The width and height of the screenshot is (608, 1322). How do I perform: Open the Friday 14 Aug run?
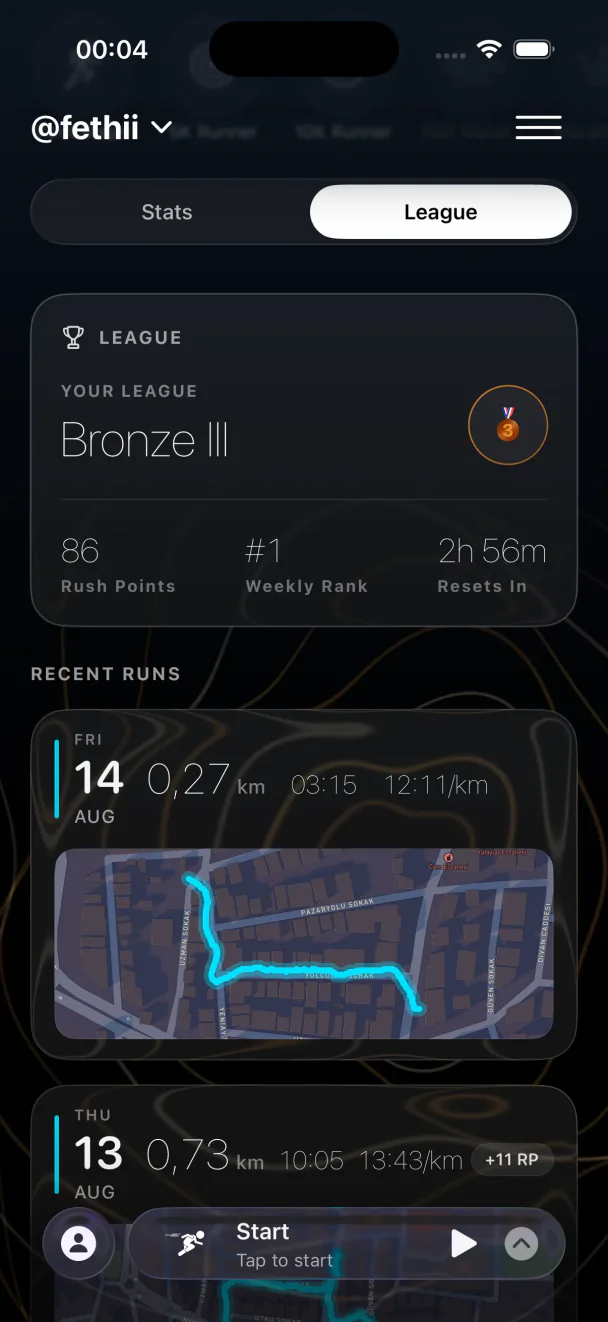click(304, 884)
